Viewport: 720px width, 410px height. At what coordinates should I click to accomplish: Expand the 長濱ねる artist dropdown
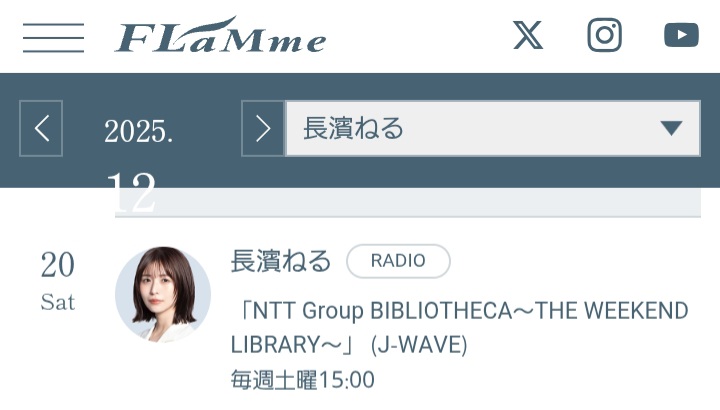pos(493,128)
